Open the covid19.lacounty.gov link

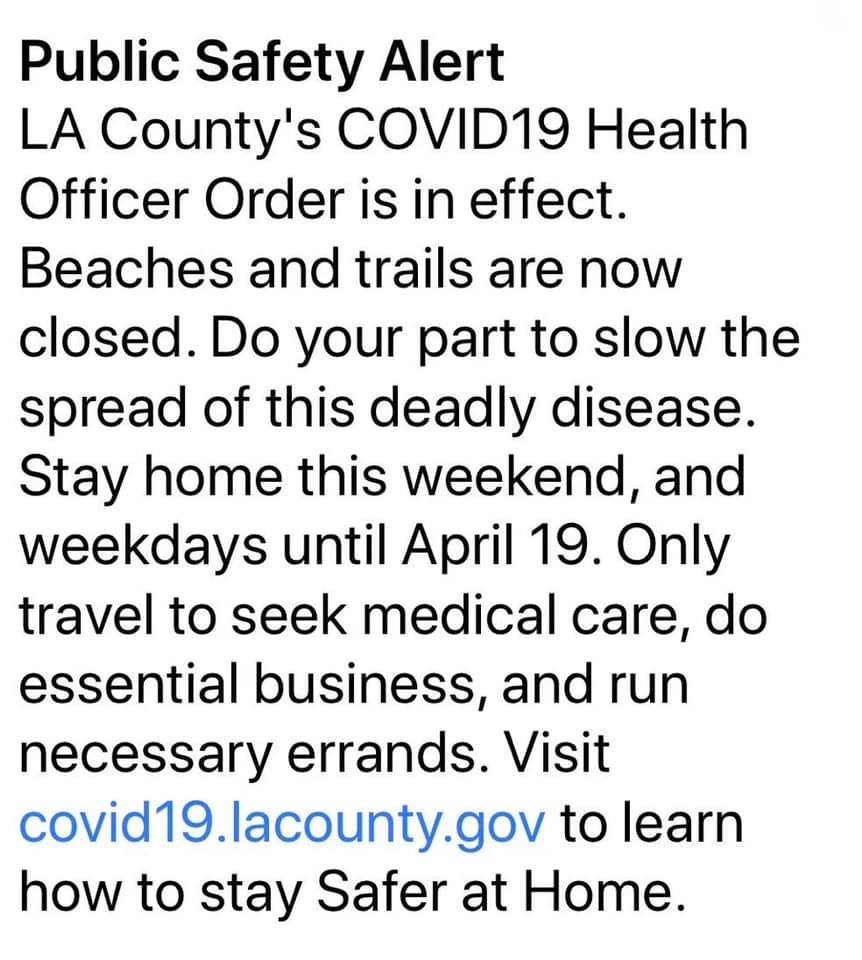[283, 824]
